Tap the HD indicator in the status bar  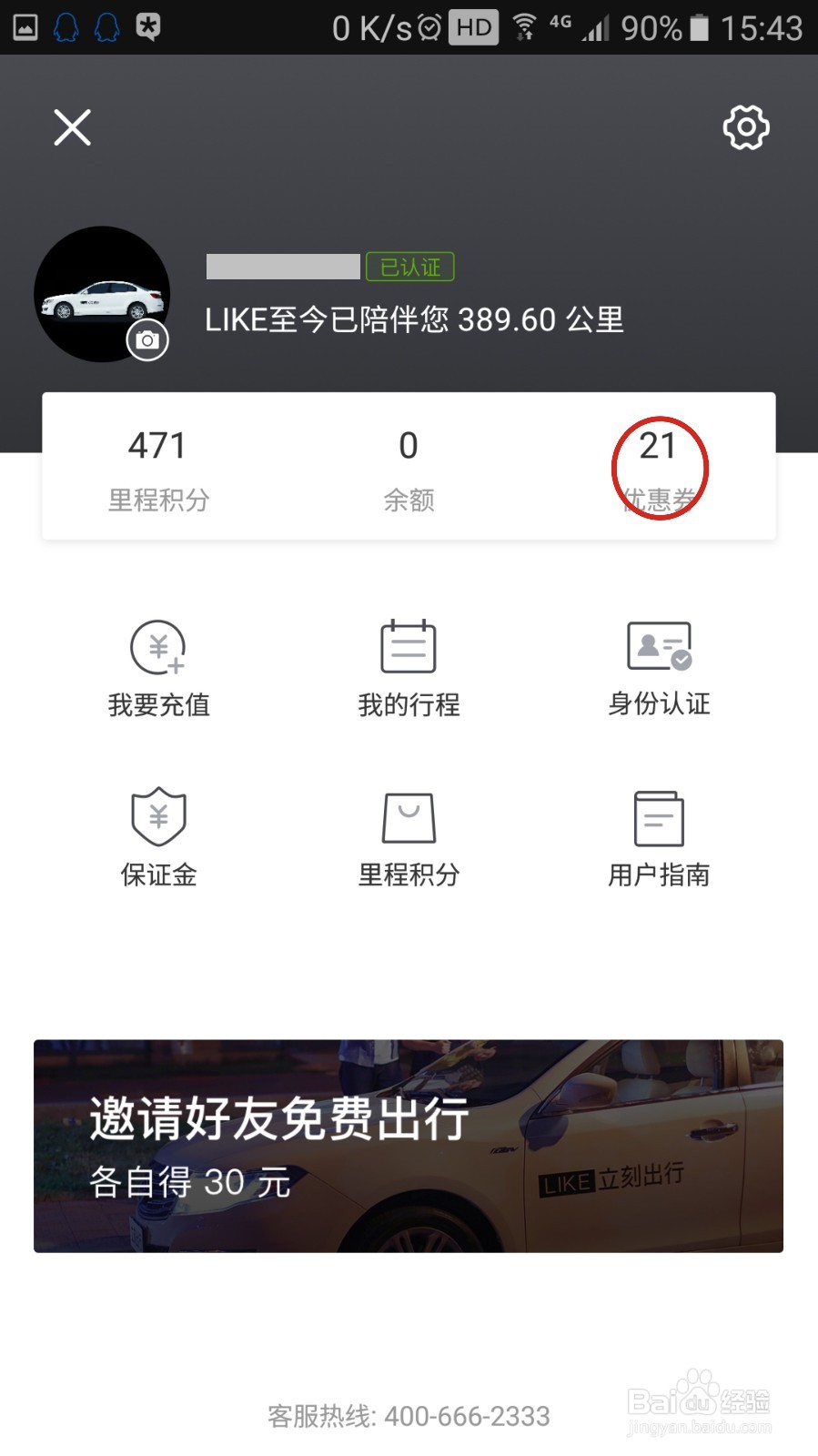point(474,26)
